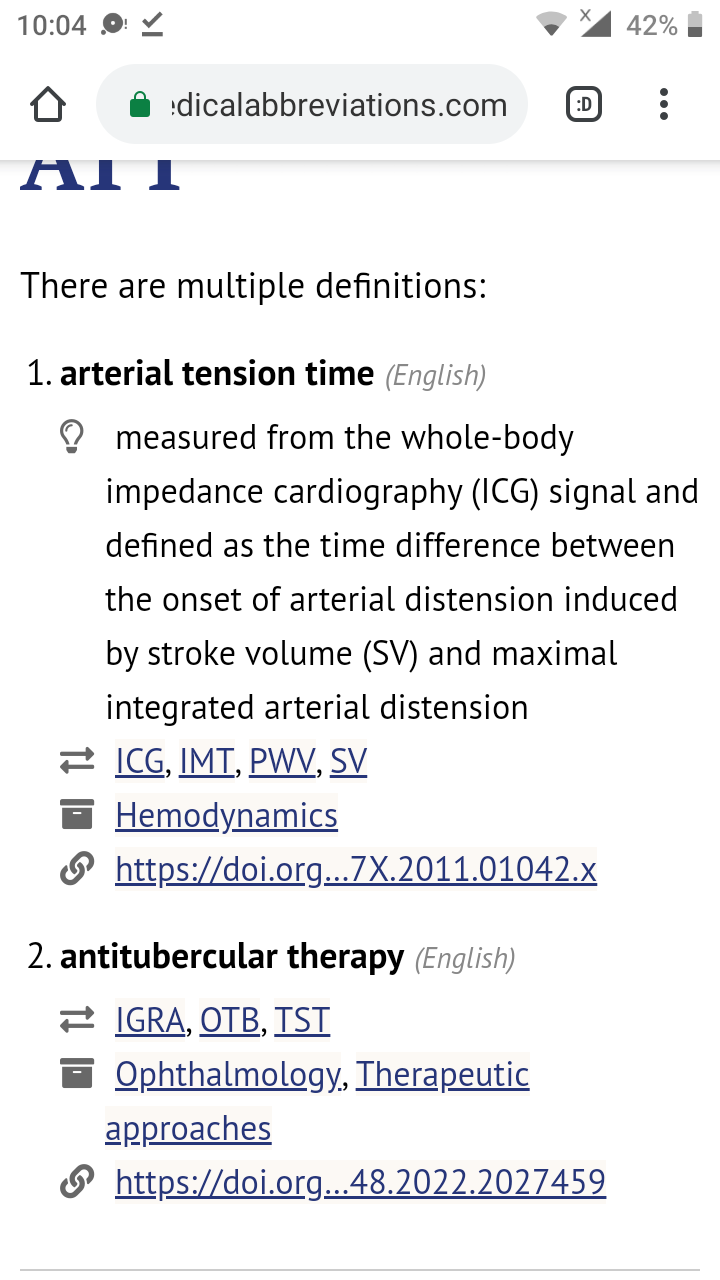Open the Ophthalmology category

[228, 1074]
